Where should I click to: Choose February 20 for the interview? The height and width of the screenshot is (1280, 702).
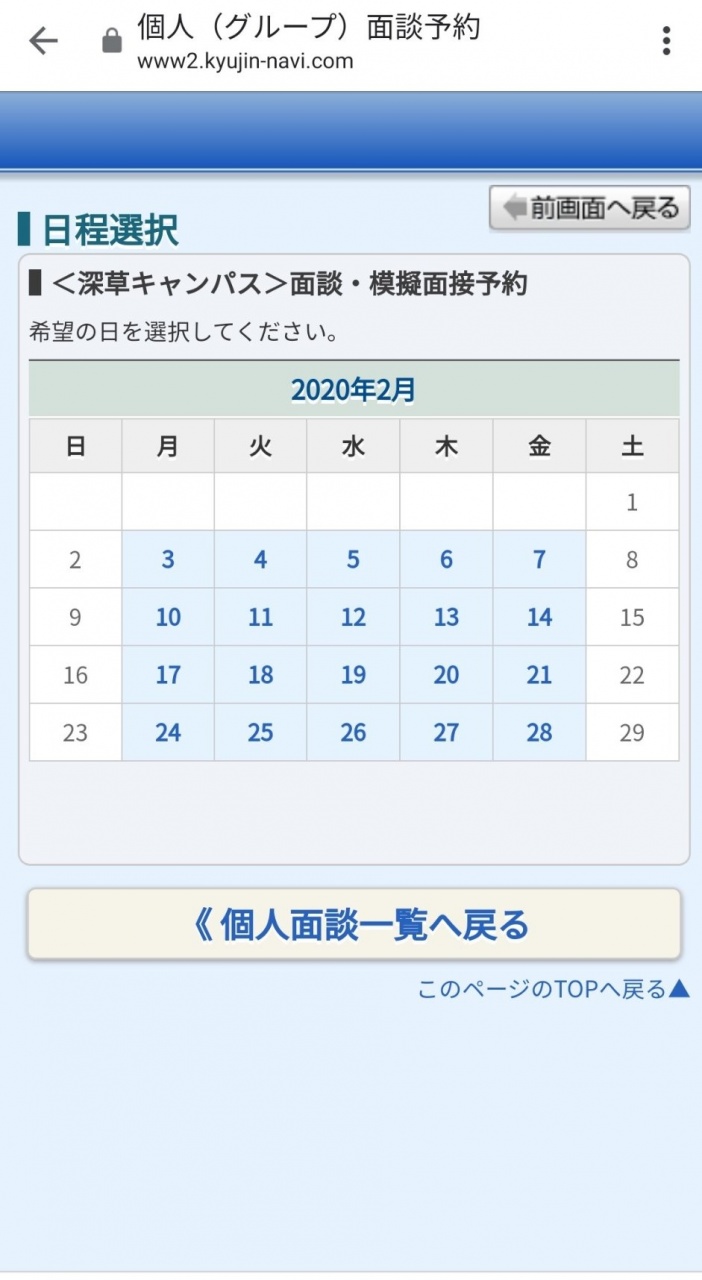(x=446, y=676)
